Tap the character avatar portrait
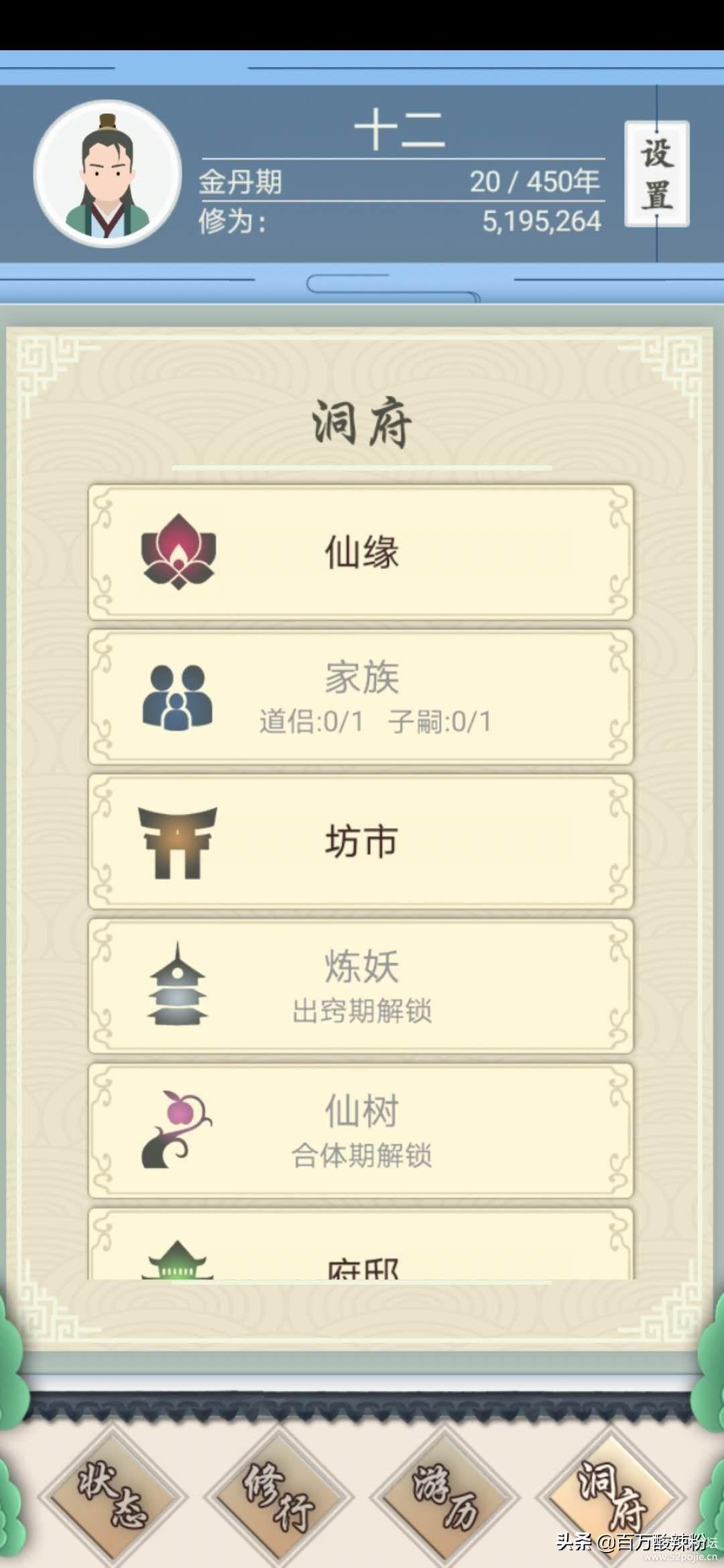Image resolution: width=724 pixels, height=1568 pixels. [107, 174]
